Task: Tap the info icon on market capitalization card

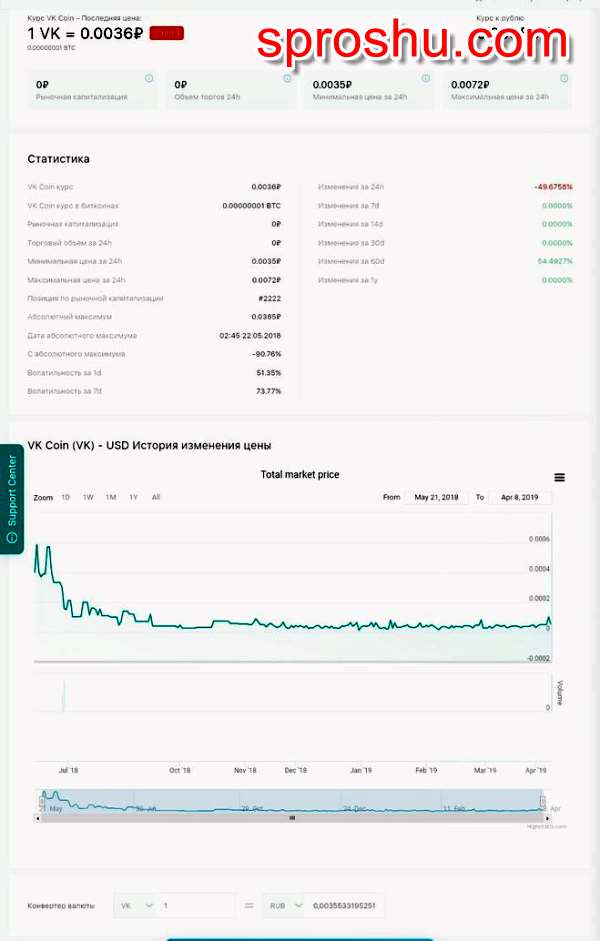Action: point(148,78)
